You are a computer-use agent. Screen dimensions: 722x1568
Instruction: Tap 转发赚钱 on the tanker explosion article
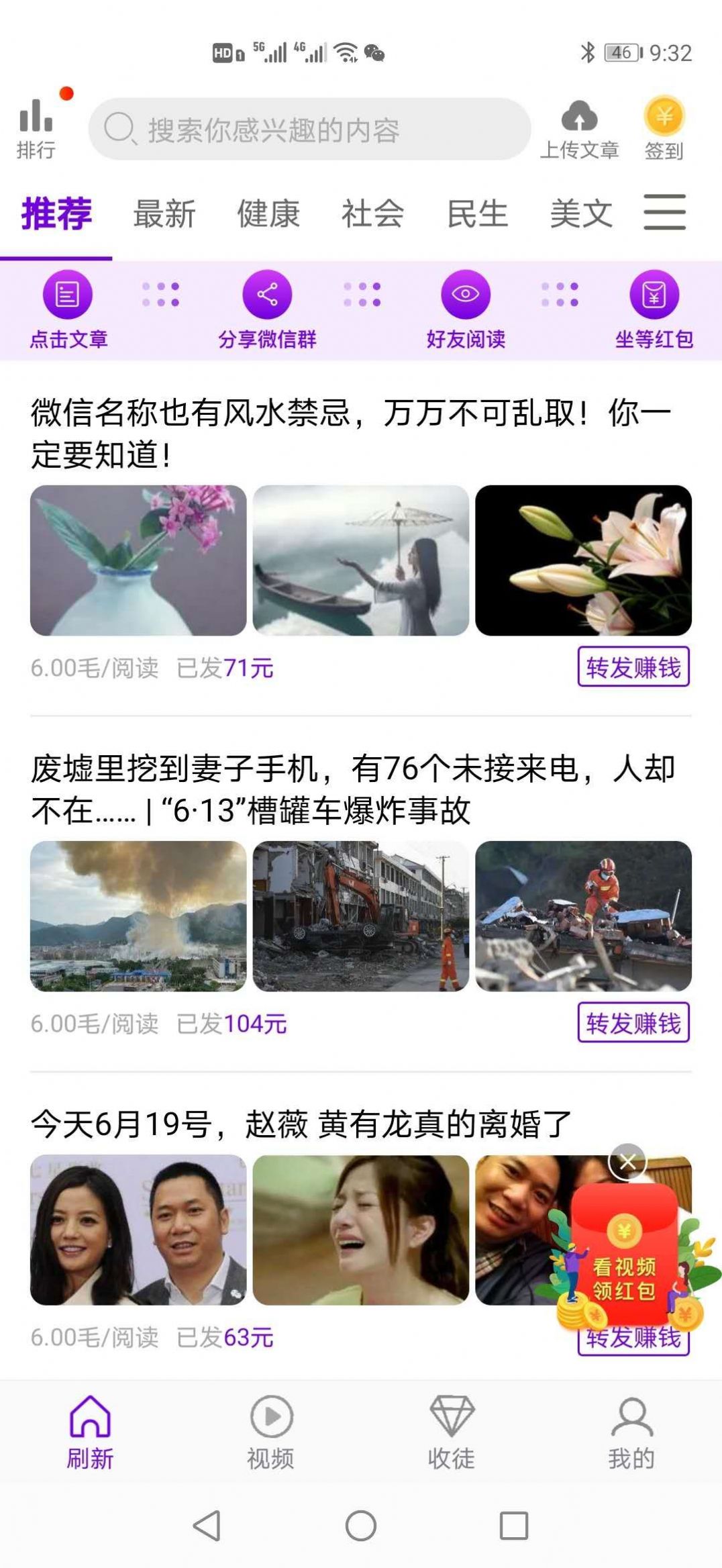pos(634,1023)
